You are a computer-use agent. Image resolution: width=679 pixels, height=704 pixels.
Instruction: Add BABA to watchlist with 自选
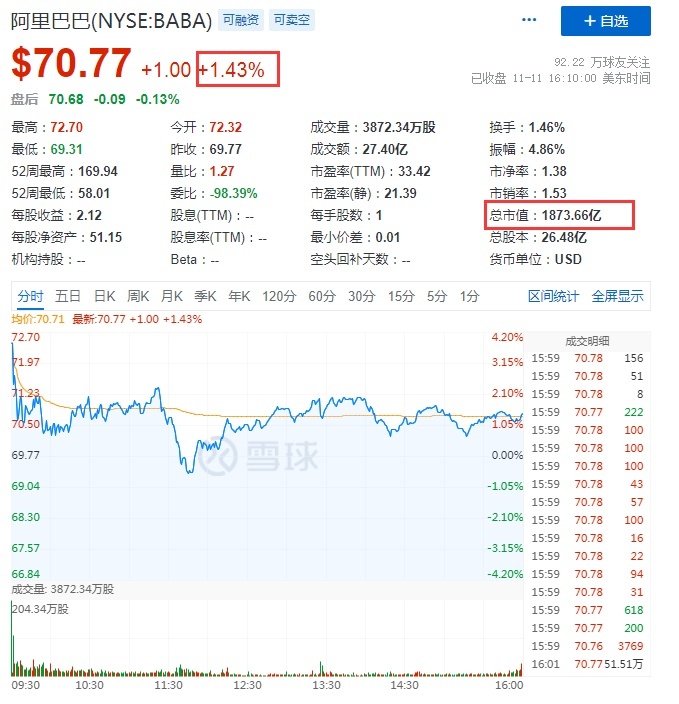(605, 21)
